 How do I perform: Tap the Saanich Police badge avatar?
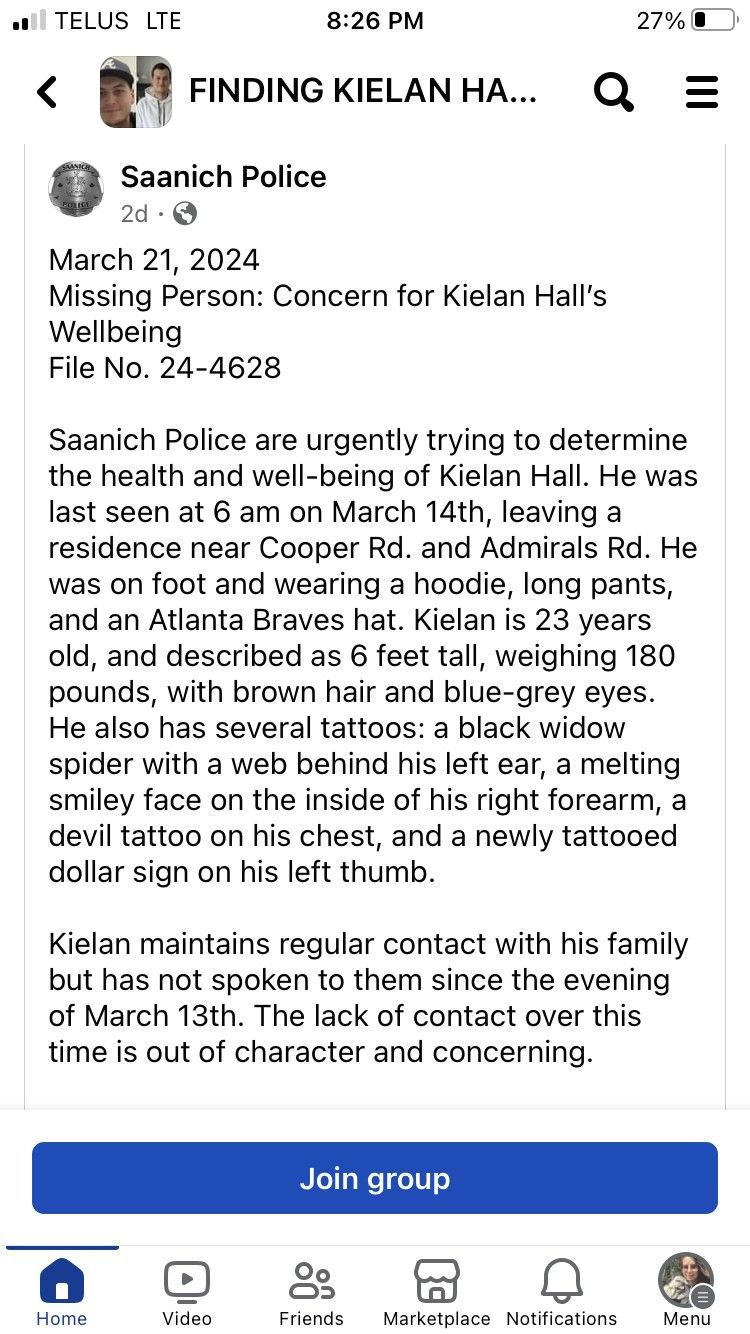pyautogui.click(x=76, y=188)
